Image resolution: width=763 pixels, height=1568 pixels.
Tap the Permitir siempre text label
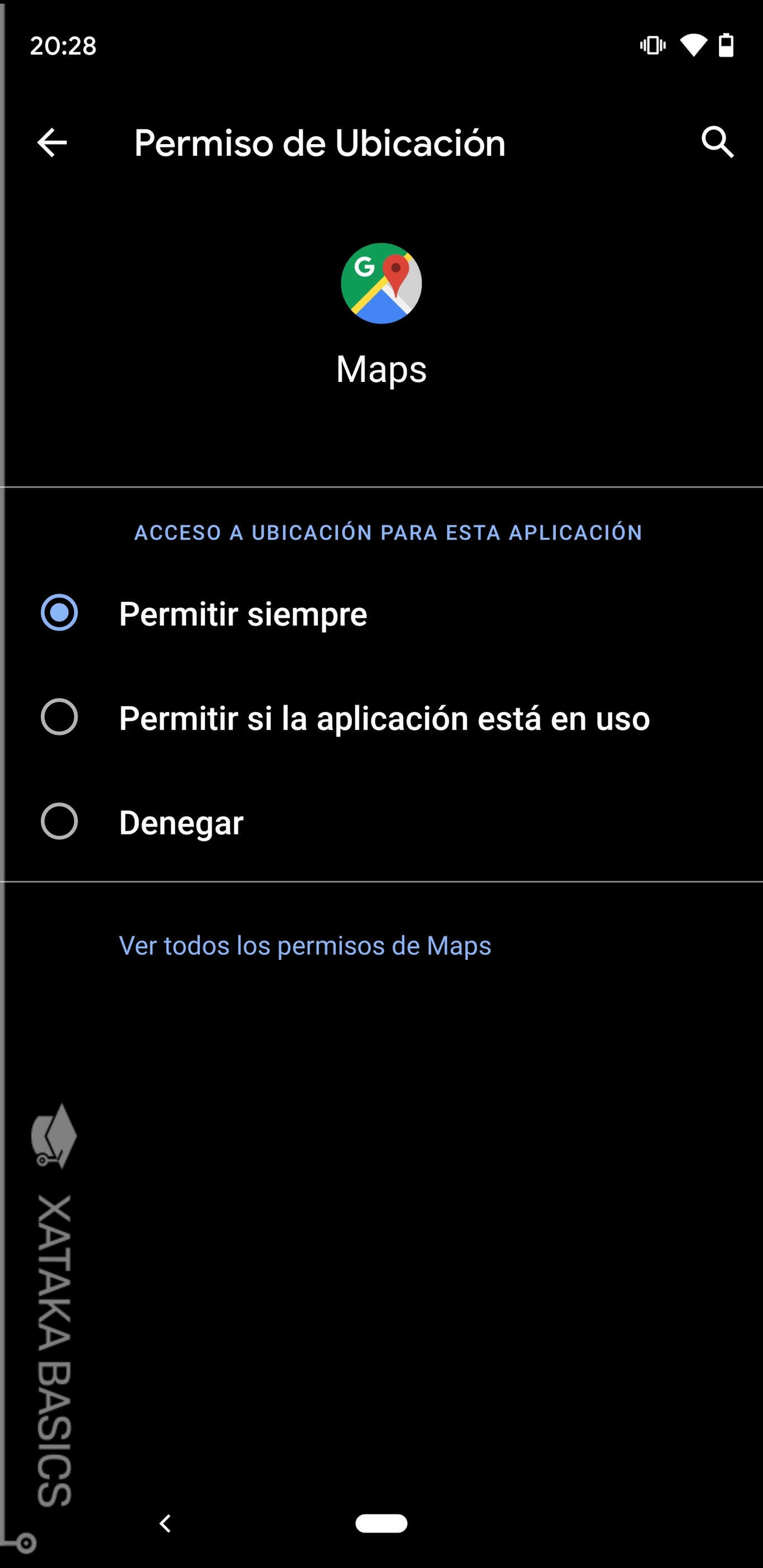[244, 614]
